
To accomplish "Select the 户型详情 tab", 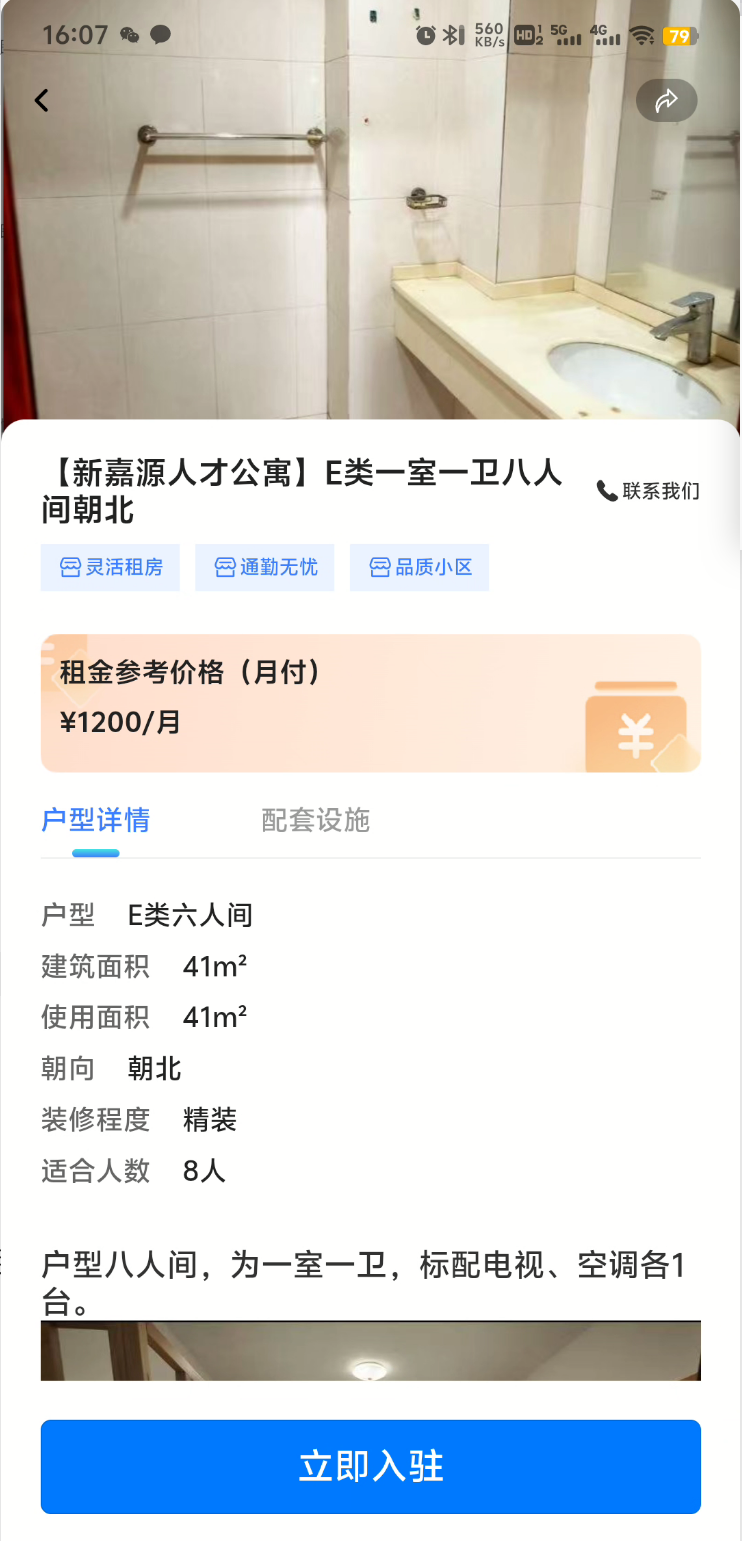I will [x=96, y=821].
